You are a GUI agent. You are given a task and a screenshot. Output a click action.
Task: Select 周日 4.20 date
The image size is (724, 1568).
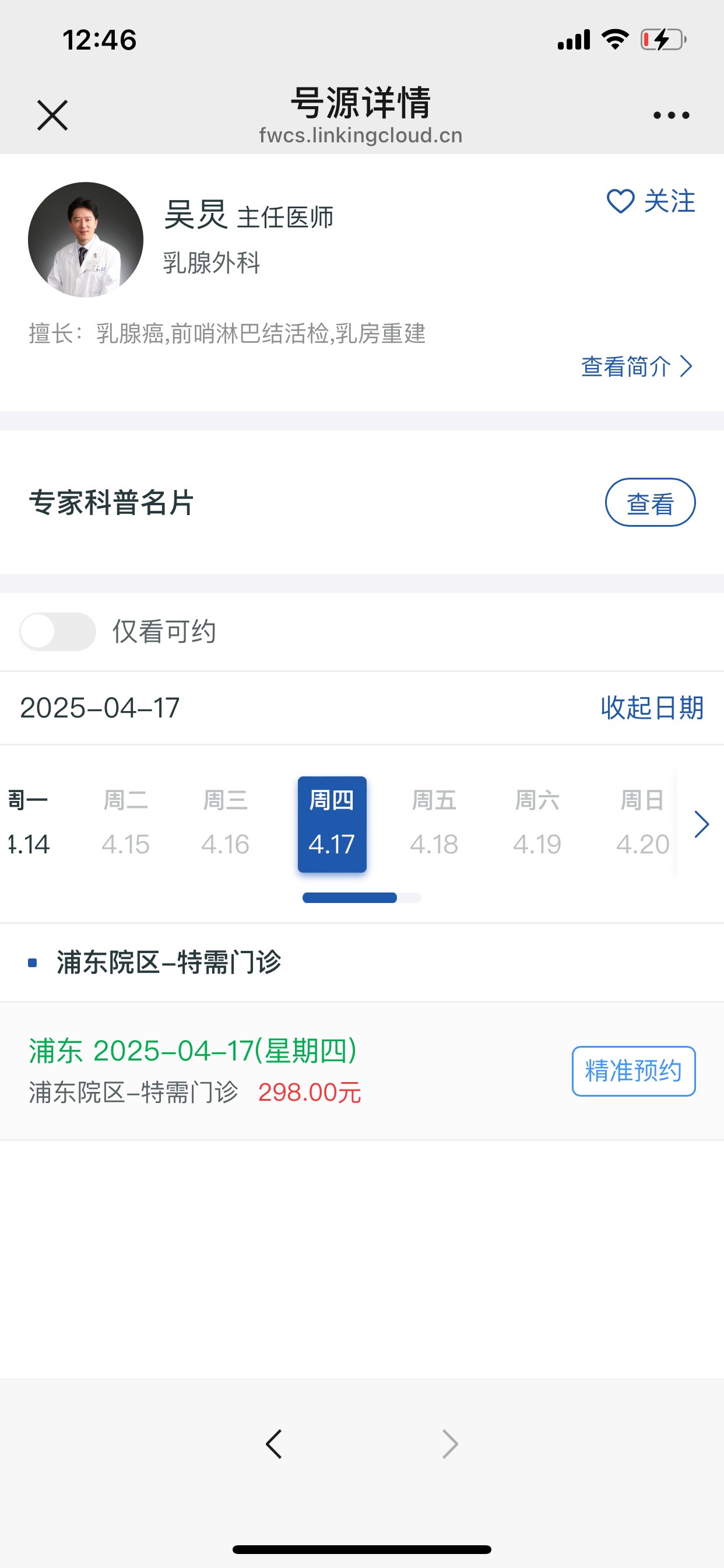point(642,824)
